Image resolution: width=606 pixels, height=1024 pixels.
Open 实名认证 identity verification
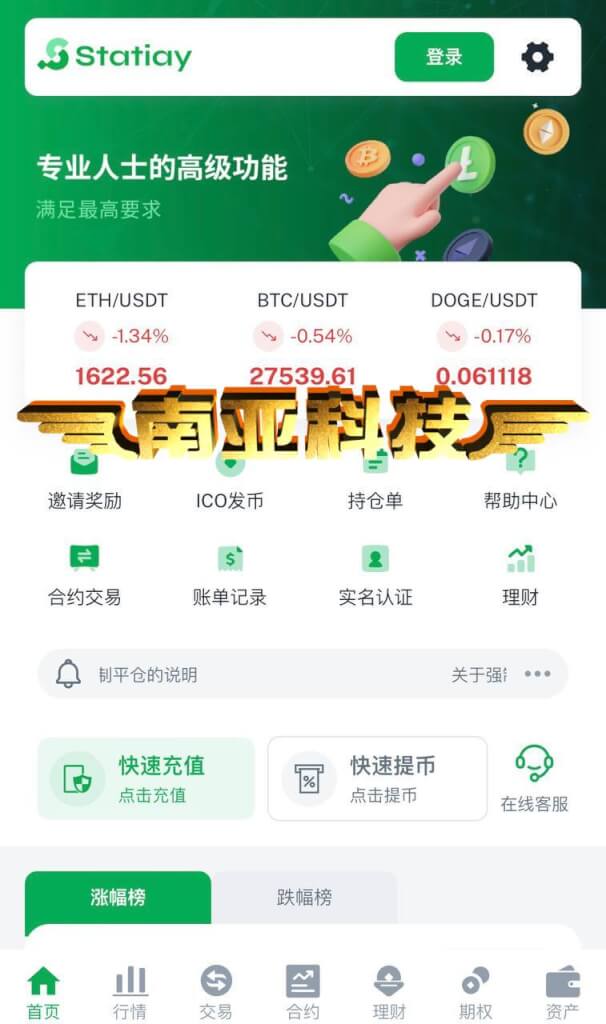pyautogui.click(x=375, y=575)
